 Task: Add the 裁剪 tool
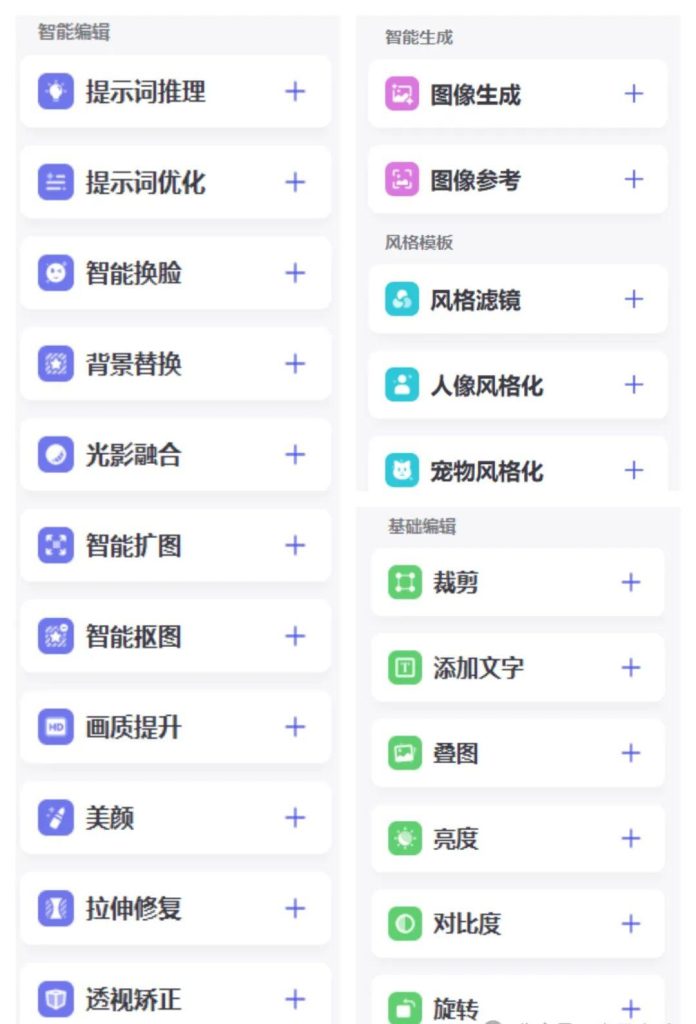(x=631, y=582)
